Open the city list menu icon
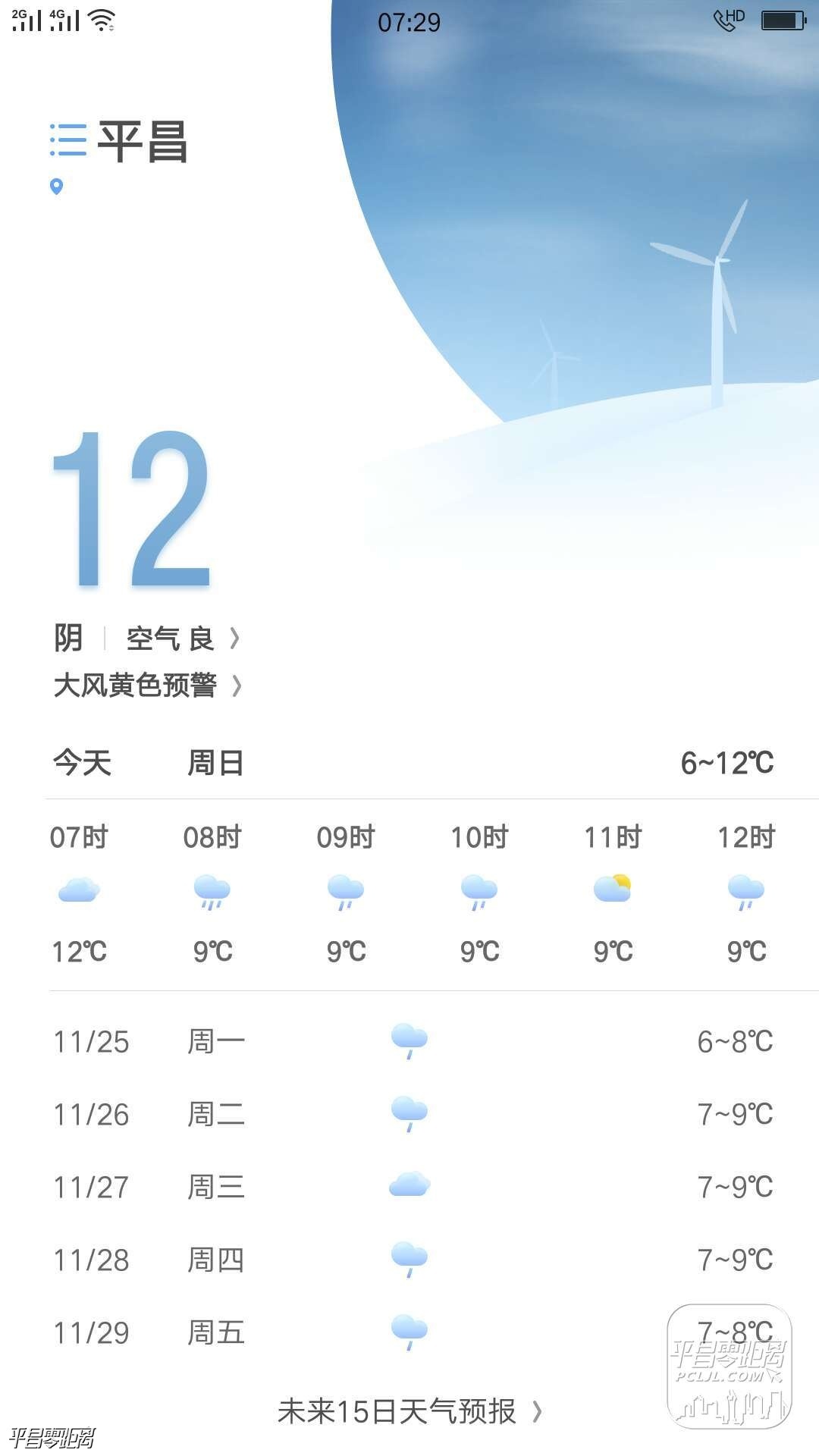 click(x=68, y=140)
